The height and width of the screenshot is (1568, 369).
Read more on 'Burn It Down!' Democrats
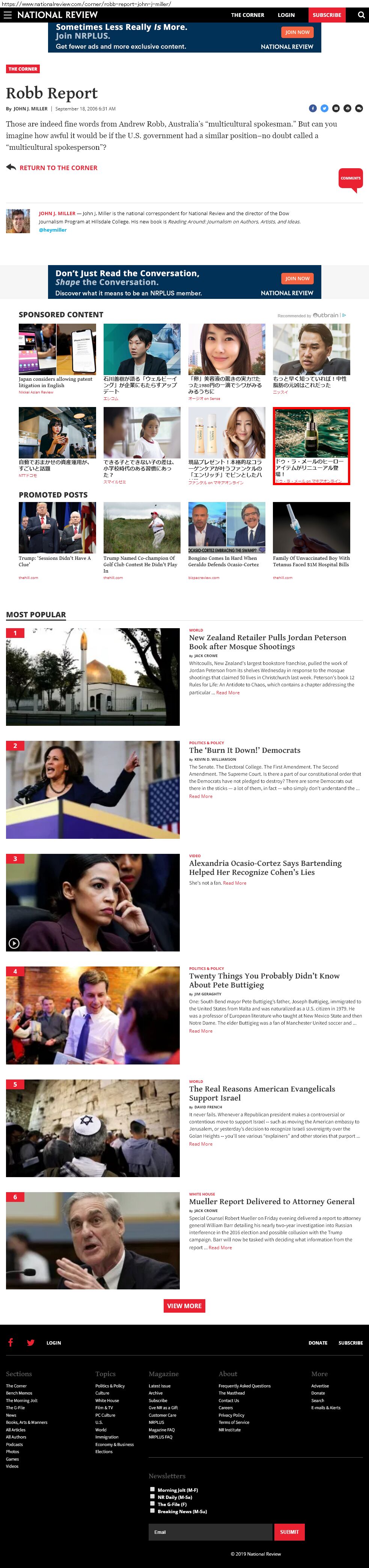200,796
